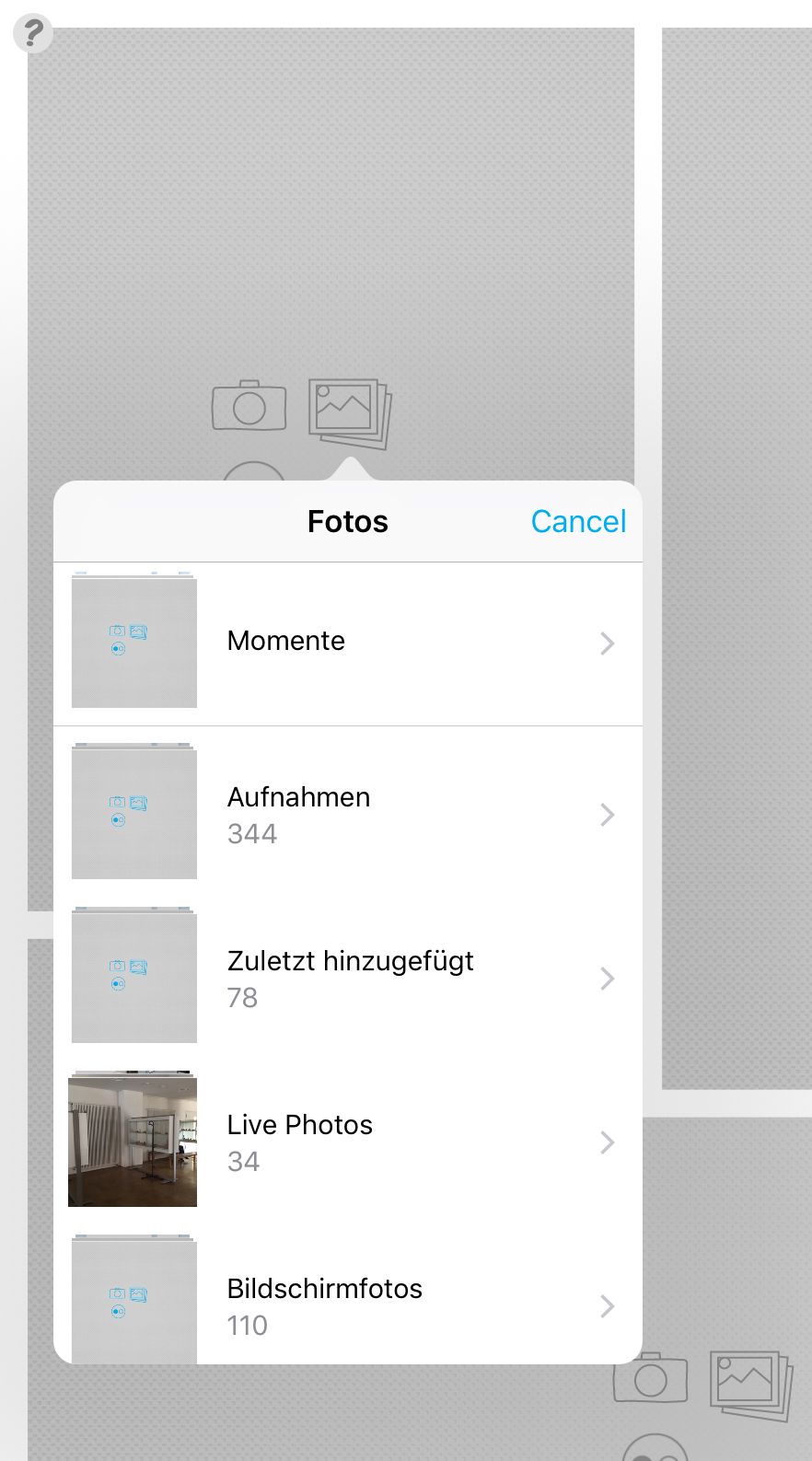
Task: Tap the camera icon in top frame
Action: point(249,405)
